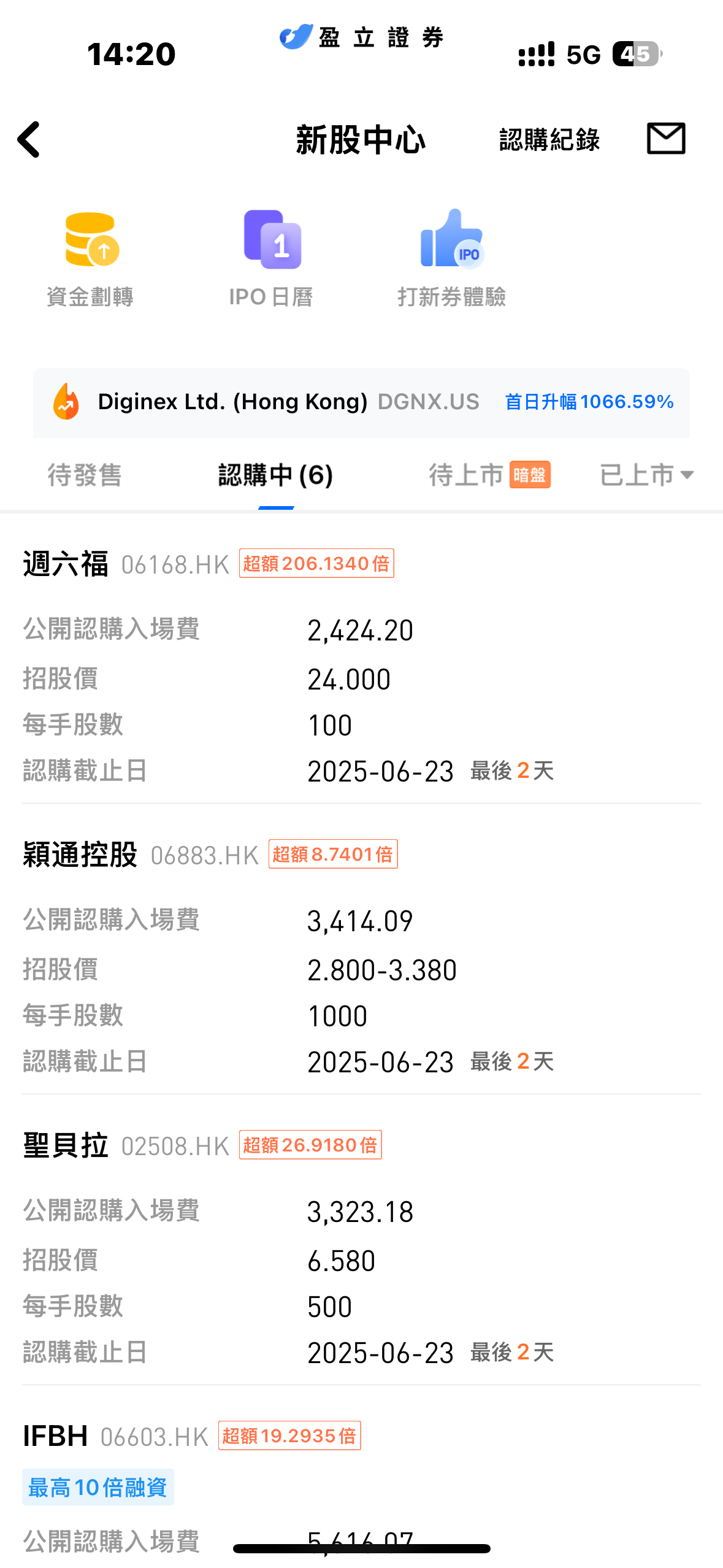Open the Diginex Ltd. DGNX.US banner

click(x=361, y=402)
